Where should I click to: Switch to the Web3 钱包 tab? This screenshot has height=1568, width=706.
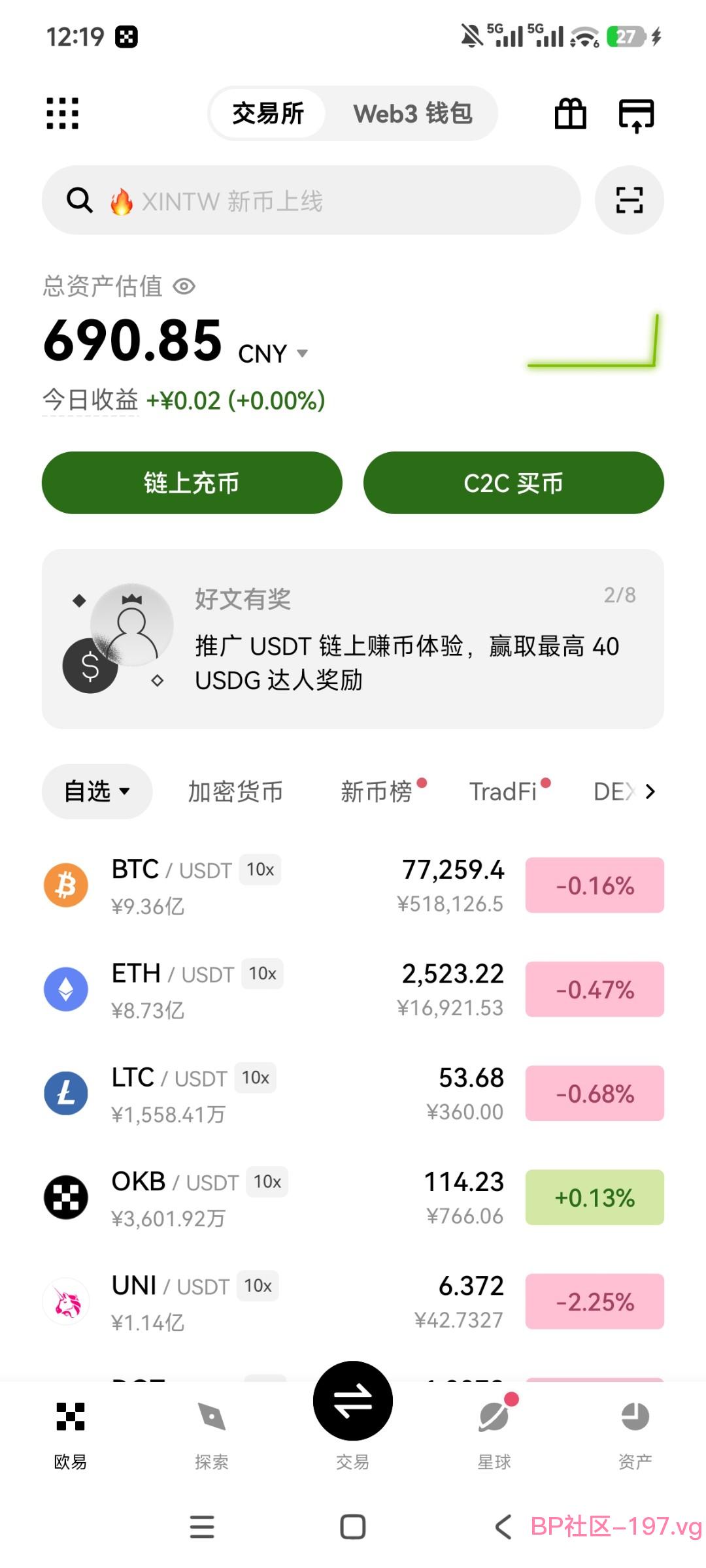click(x=413, y=114)
